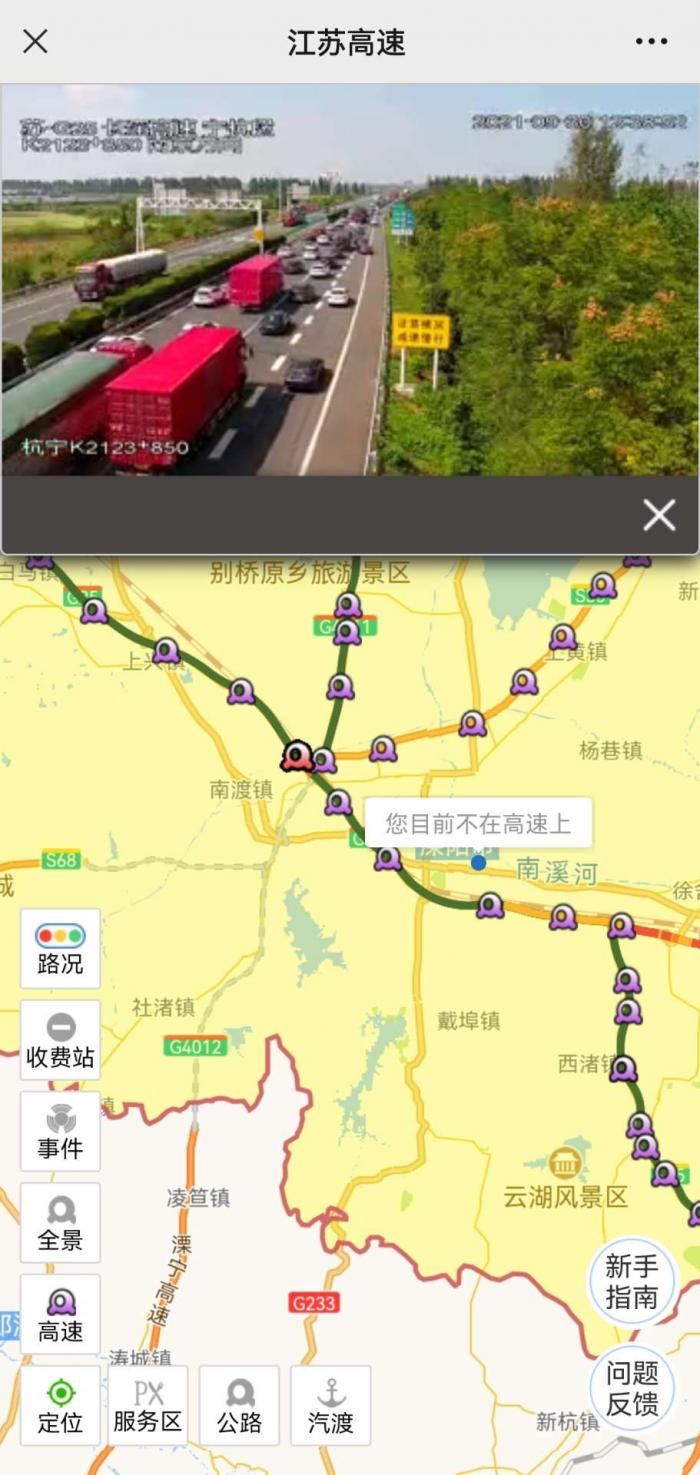Image resolution: width=700 pixels, height=1475 pixels.
Task: Select the 高速 highway camera layer
Action: point(60,1314)
